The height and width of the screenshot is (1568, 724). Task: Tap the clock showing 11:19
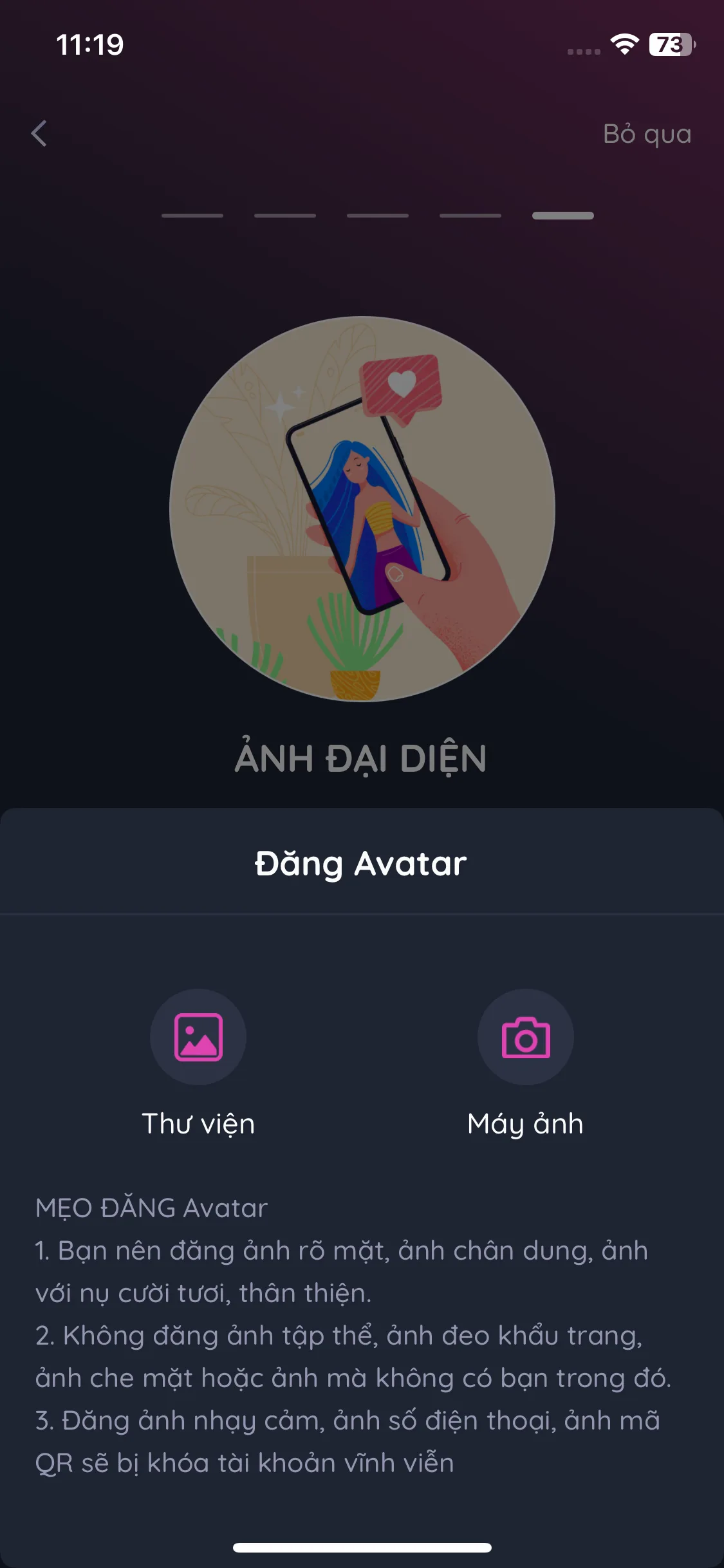click(89, 46)
